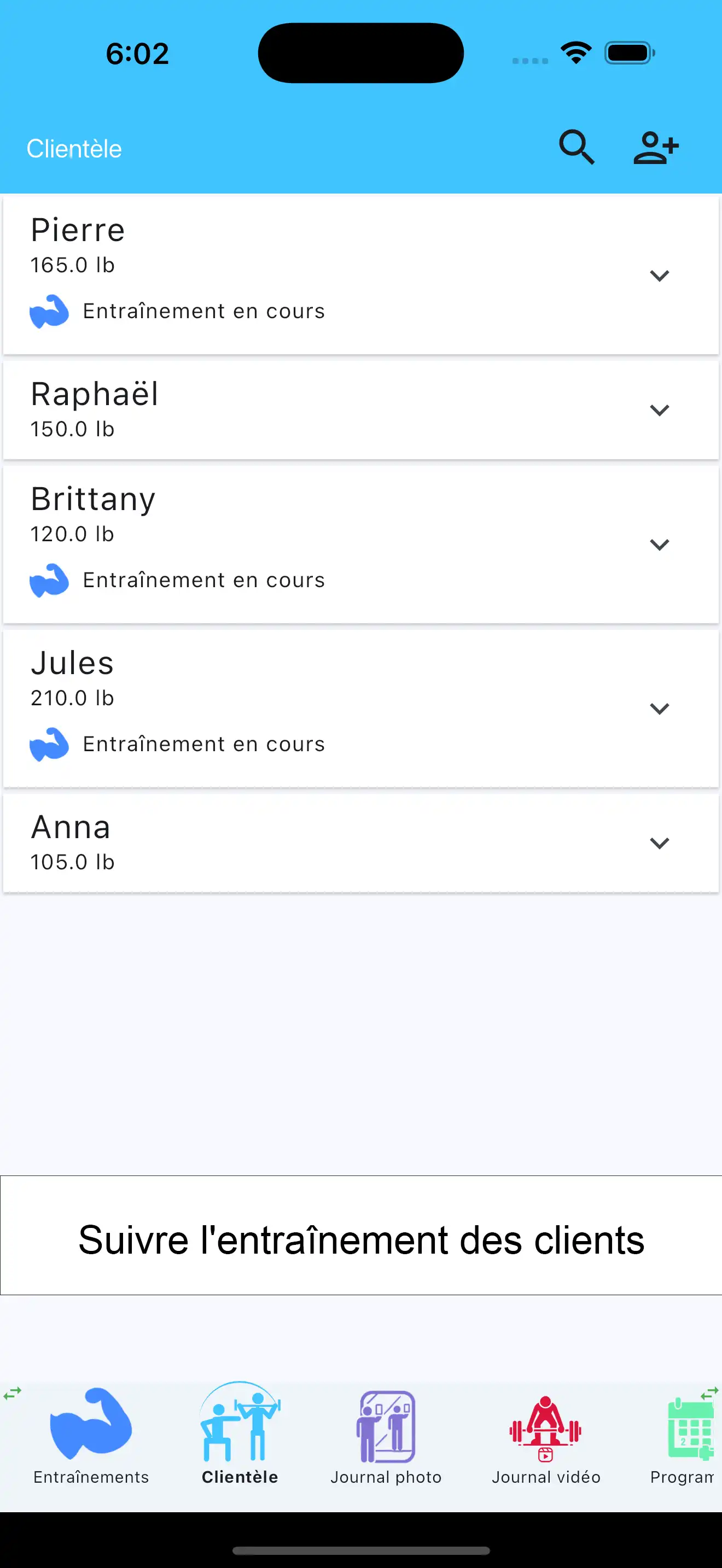The width and height of the screenshot is (722, 1568).
Task: Select Anna's weight text 105.0 lb
Action: pos(72,861)
